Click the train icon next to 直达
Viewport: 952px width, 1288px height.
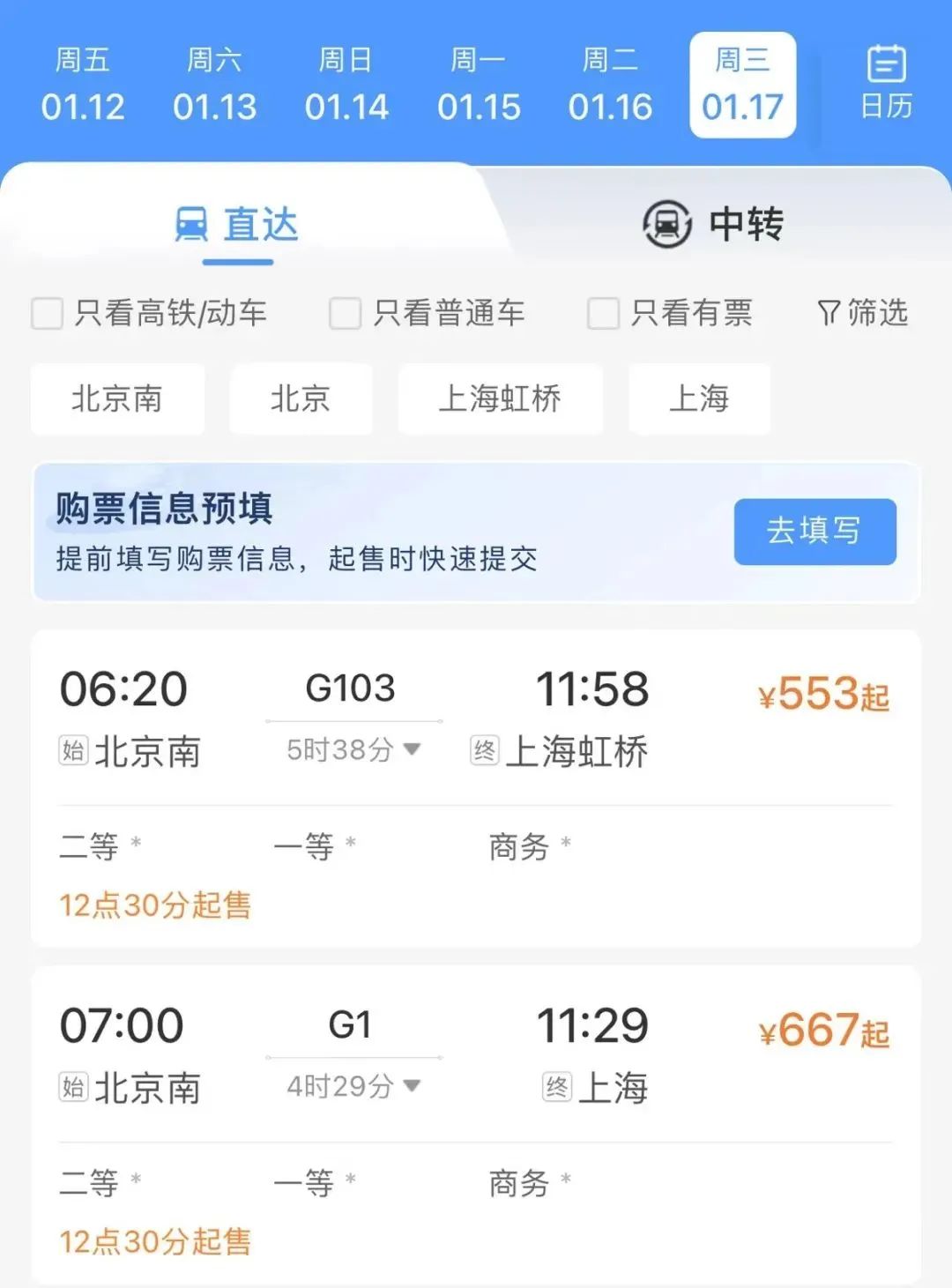pyautogui.click(x=192, y=225)
